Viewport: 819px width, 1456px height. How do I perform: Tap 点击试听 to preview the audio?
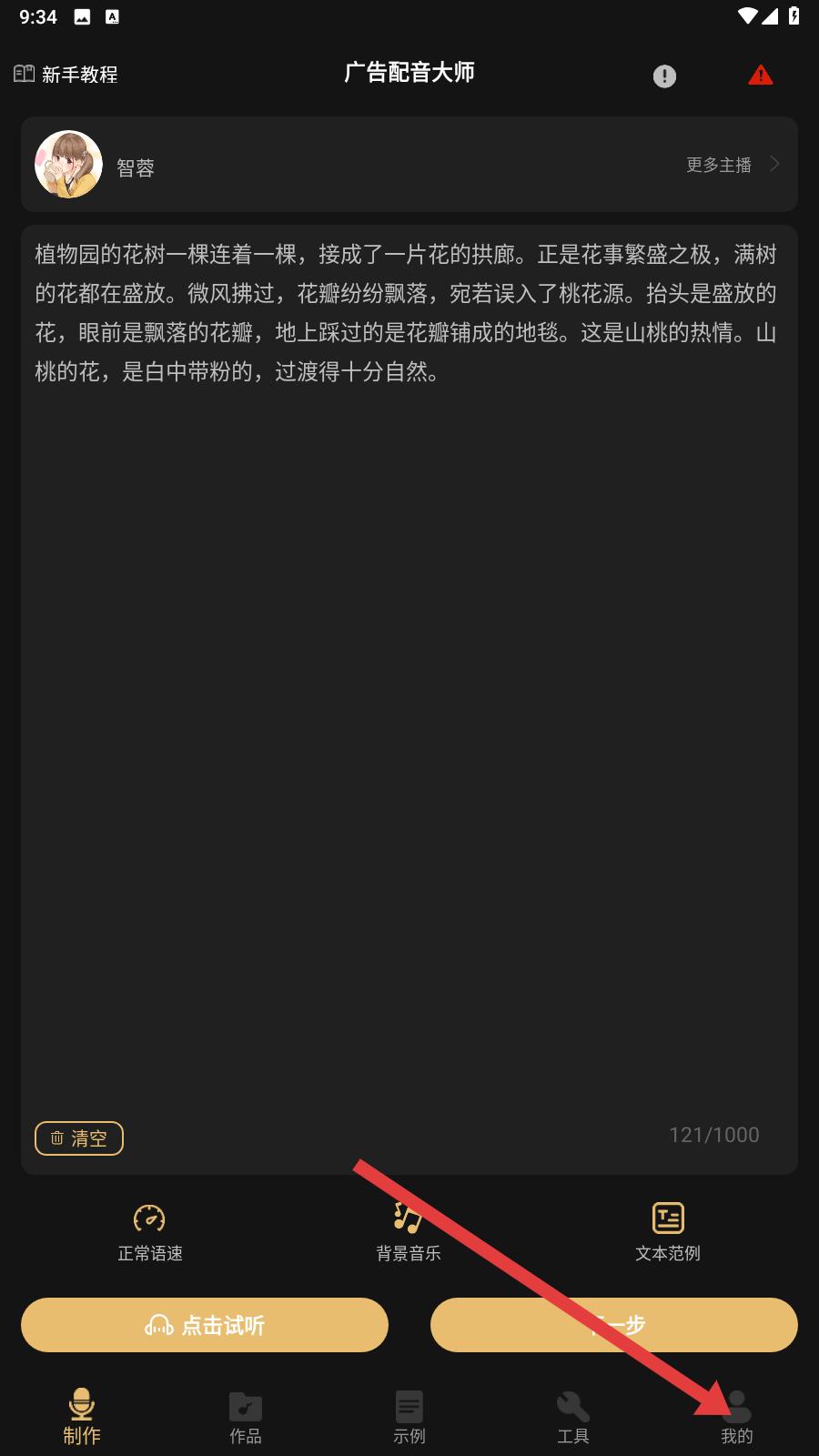[x=205, y=1325]
